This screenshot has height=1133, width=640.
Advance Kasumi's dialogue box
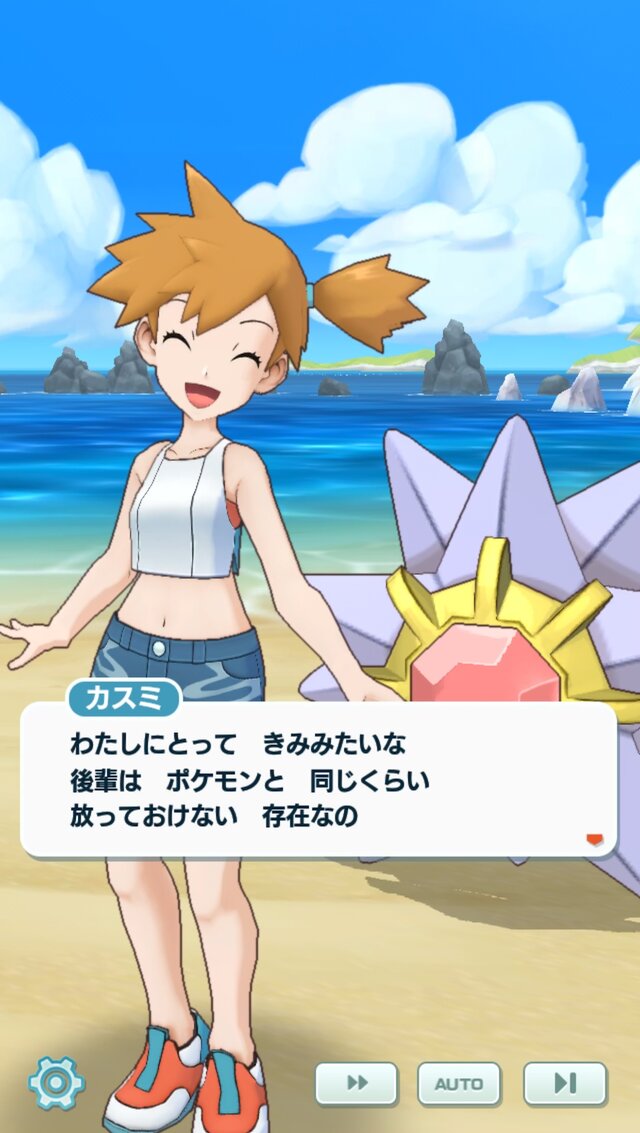click(318, 780)
